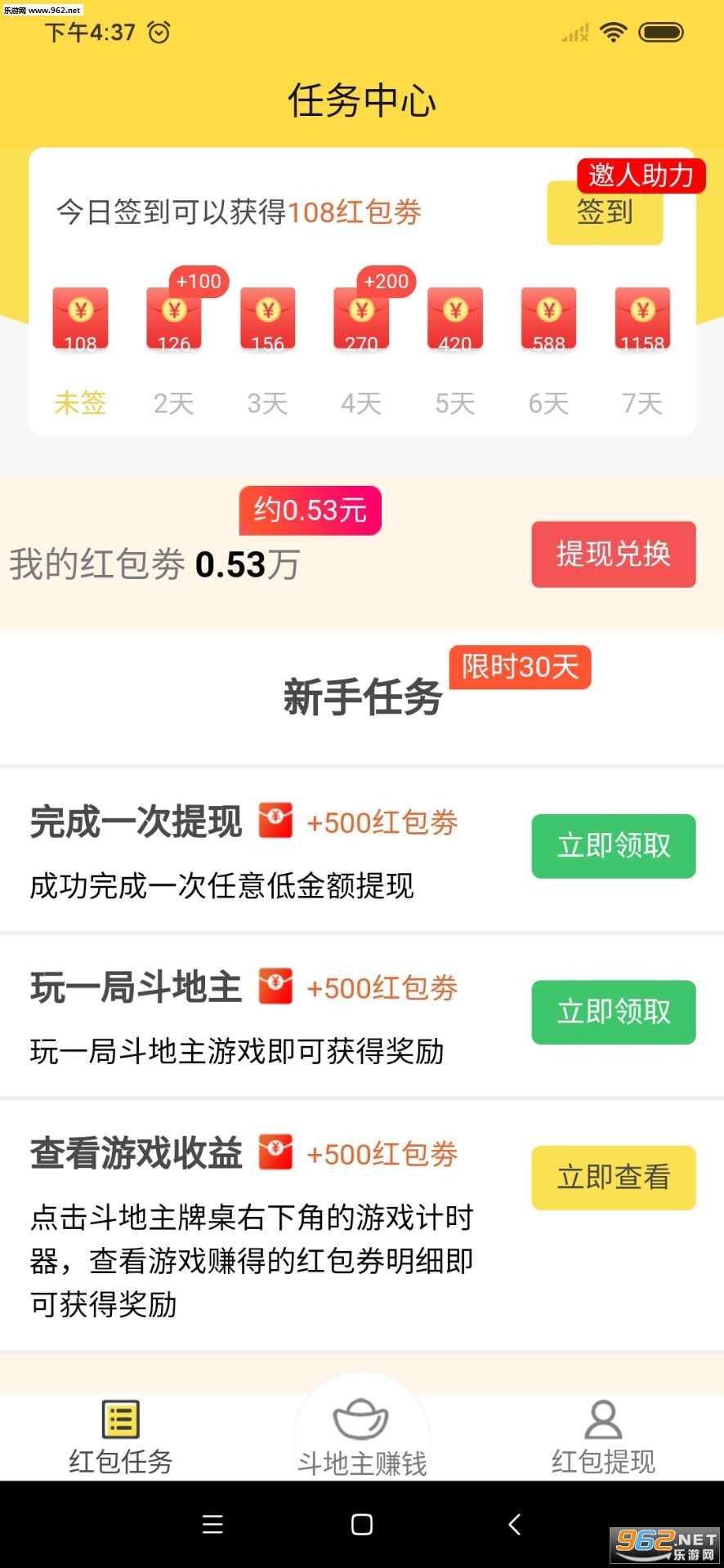
Task: Tap the 提现兑换 withdraw button
Action: pyautogui.click(x=614, y=555)
